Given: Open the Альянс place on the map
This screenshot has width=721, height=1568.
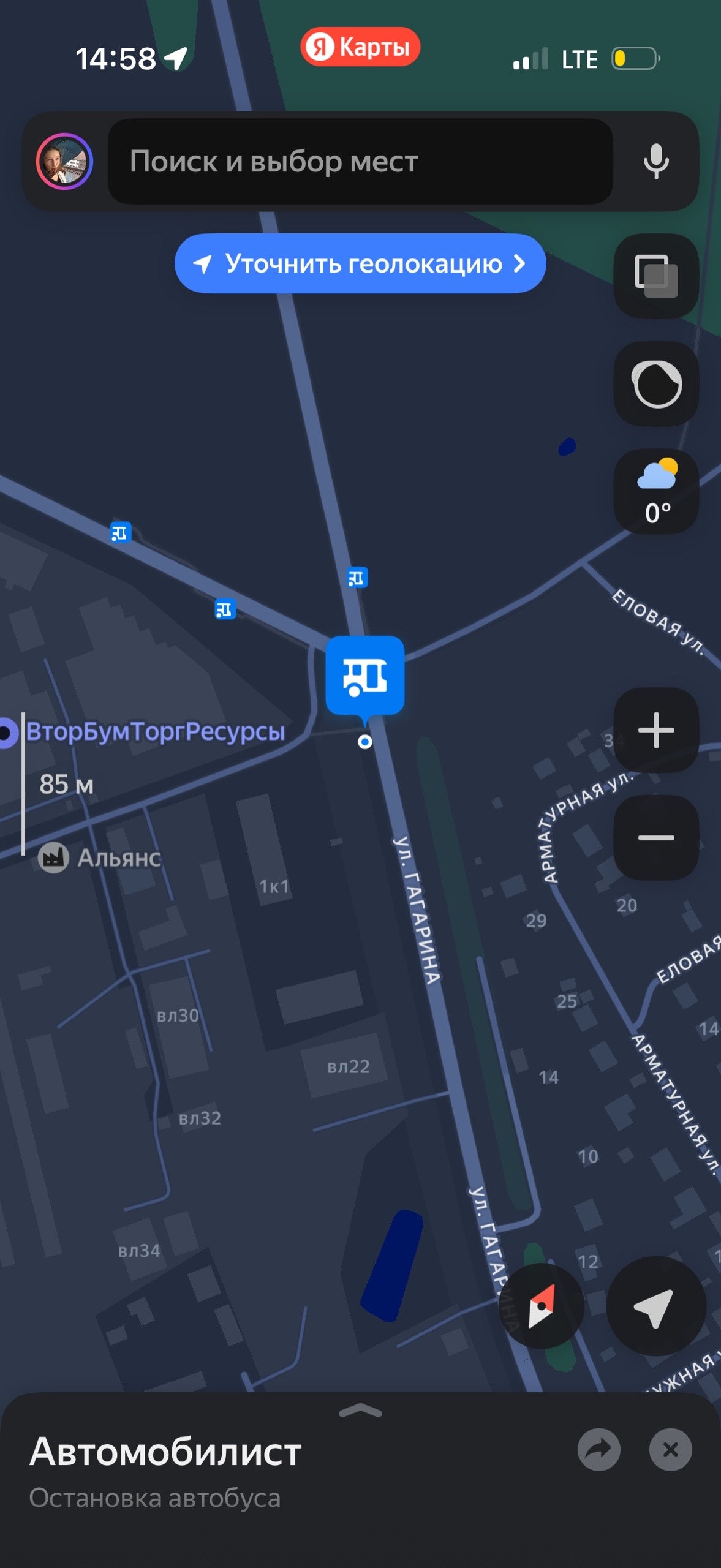Looking at the screenshot, I should (101, 858).
